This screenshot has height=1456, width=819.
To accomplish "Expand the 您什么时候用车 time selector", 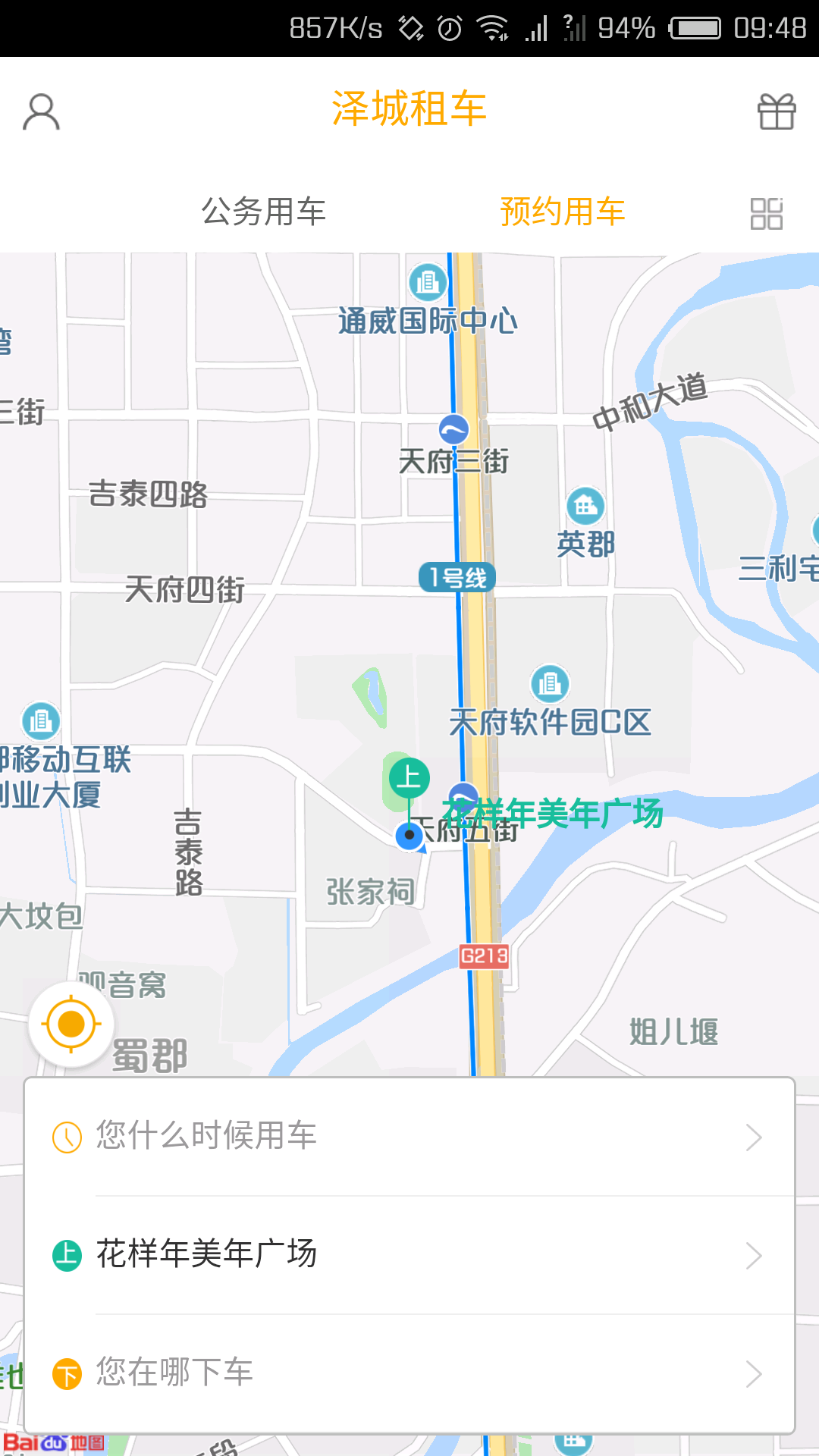I will click(409, 1135).
